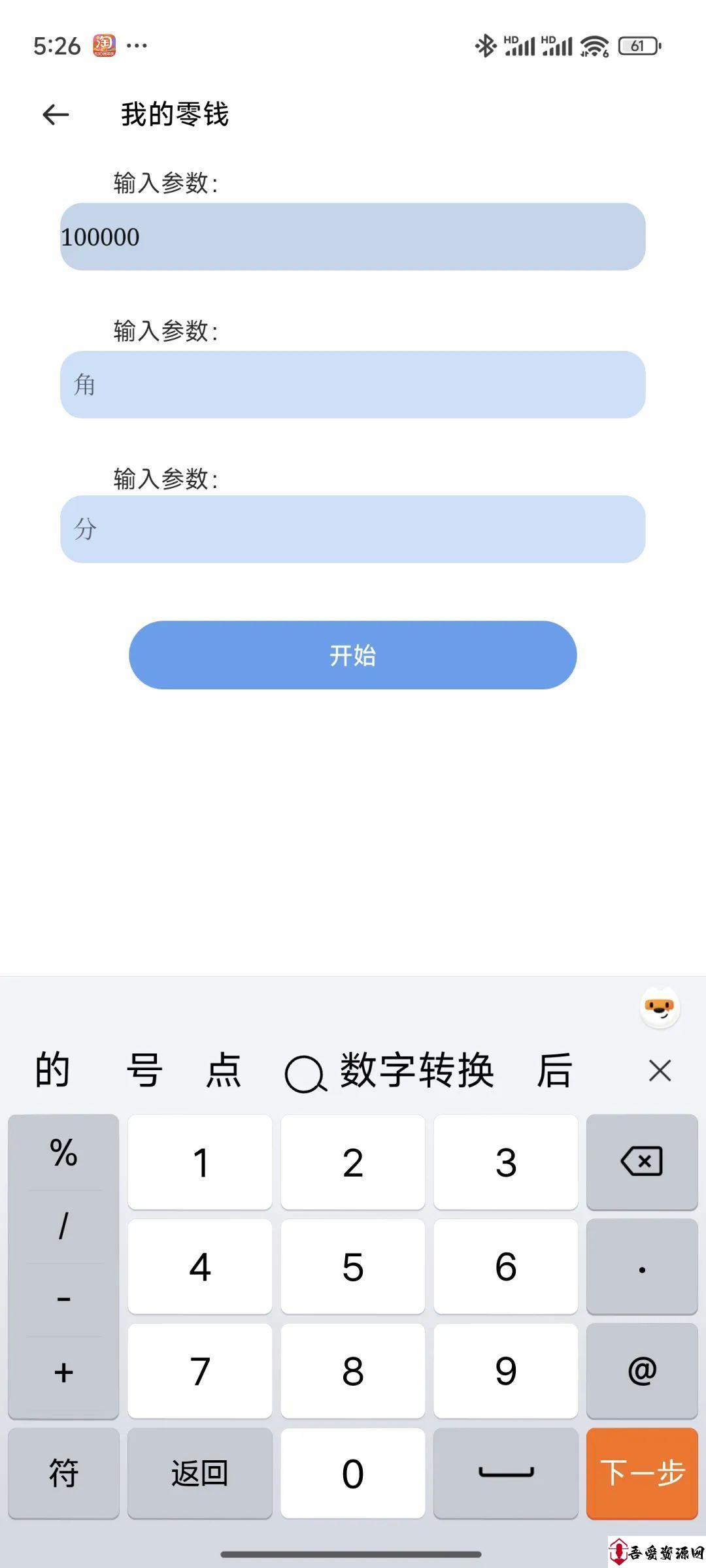Select the 数字转换 search suggestion
The width and height of the screenshot is (706, 1568).
coord(390,1071)
